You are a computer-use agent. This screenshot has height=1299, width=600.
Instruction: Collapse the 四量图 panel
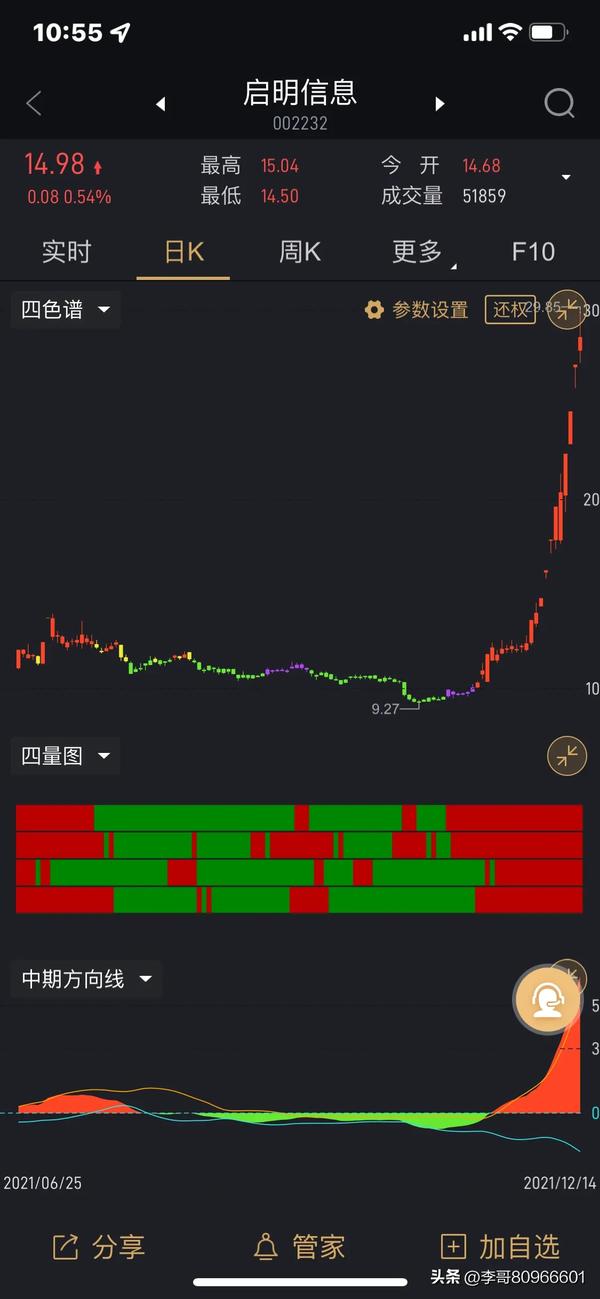click(567, 756)
